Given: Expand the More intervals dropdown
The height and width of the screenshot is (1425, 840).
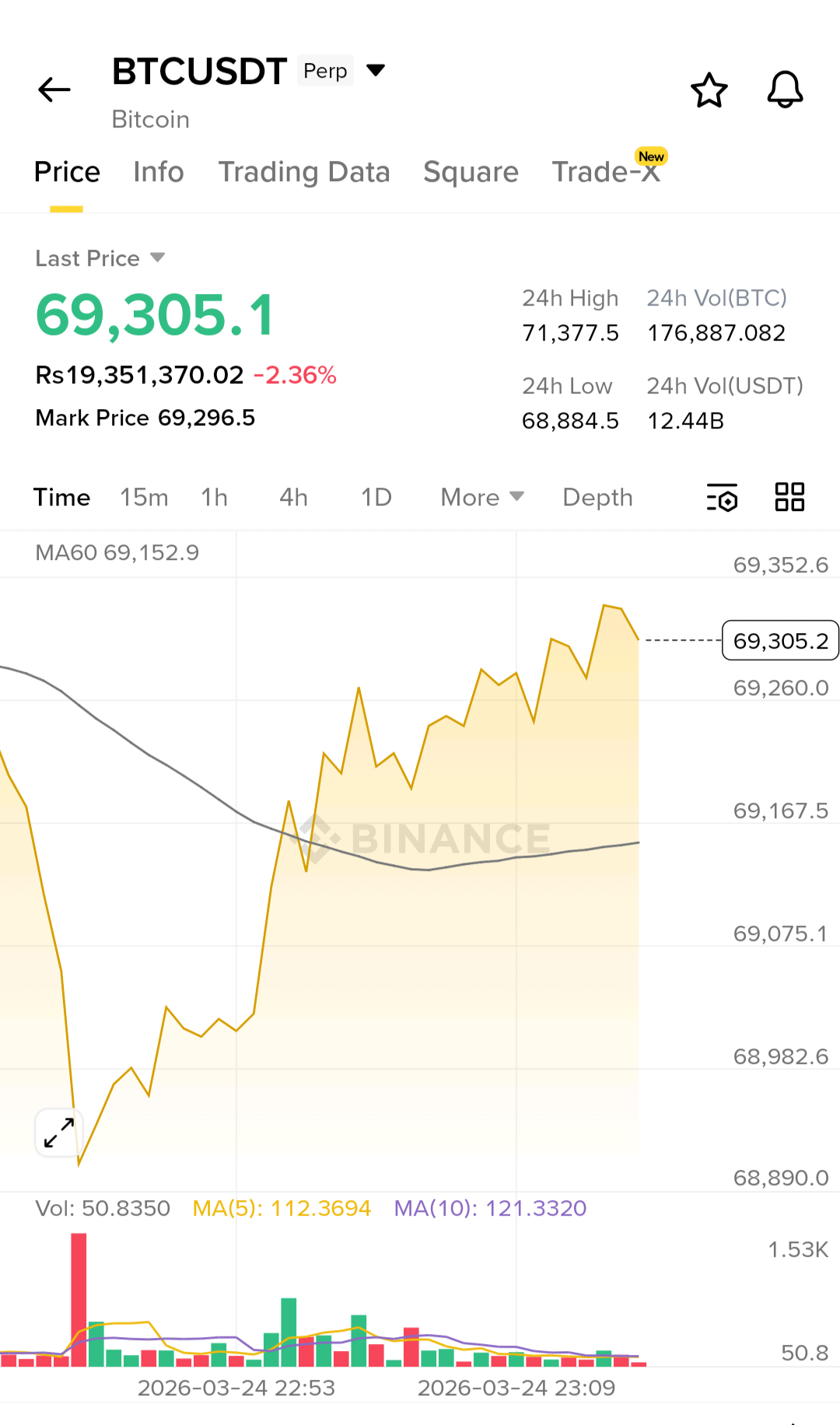Looking at the screenshot, I should tap(482, 498).
